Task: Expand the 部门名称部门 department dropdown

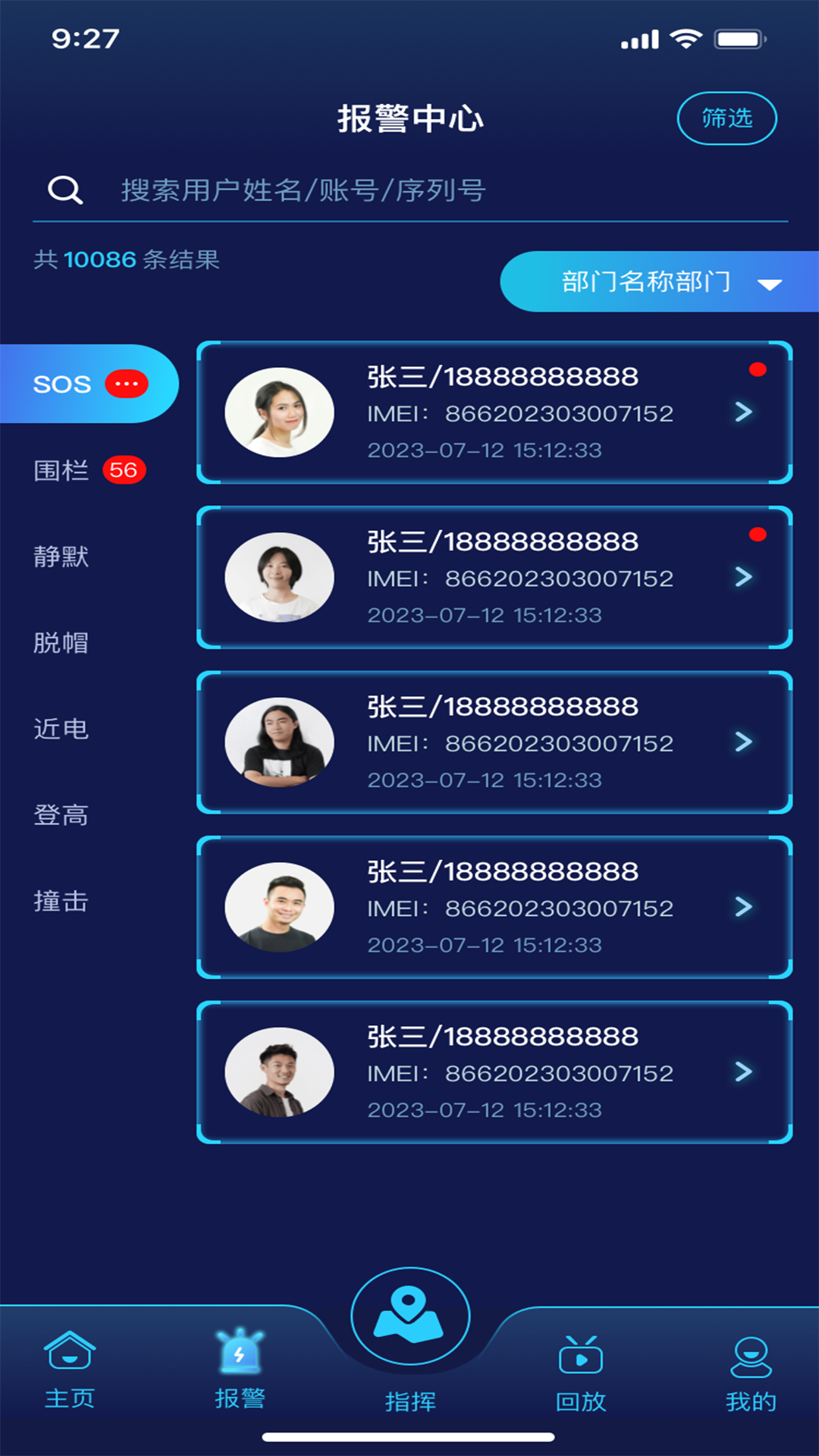Action: (x=658, y=282)
